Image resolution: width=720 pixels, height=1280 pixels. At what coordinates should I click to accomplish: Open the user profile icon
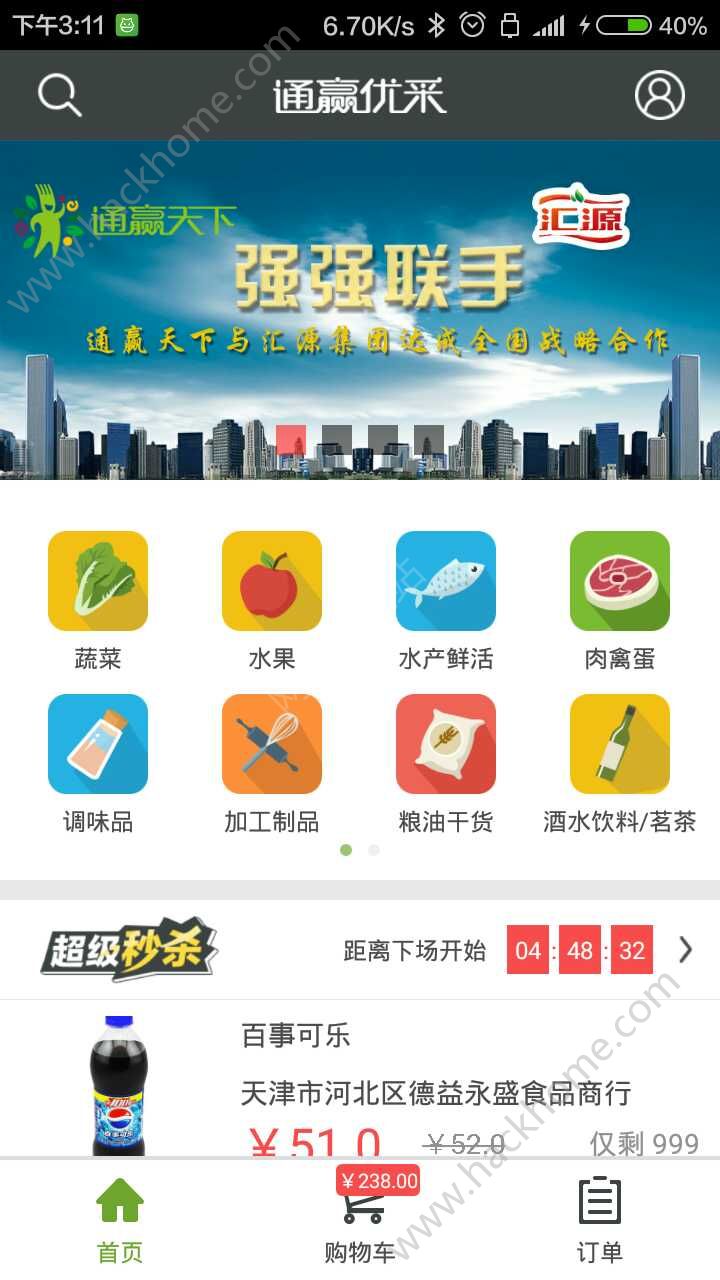click(659, 96)
